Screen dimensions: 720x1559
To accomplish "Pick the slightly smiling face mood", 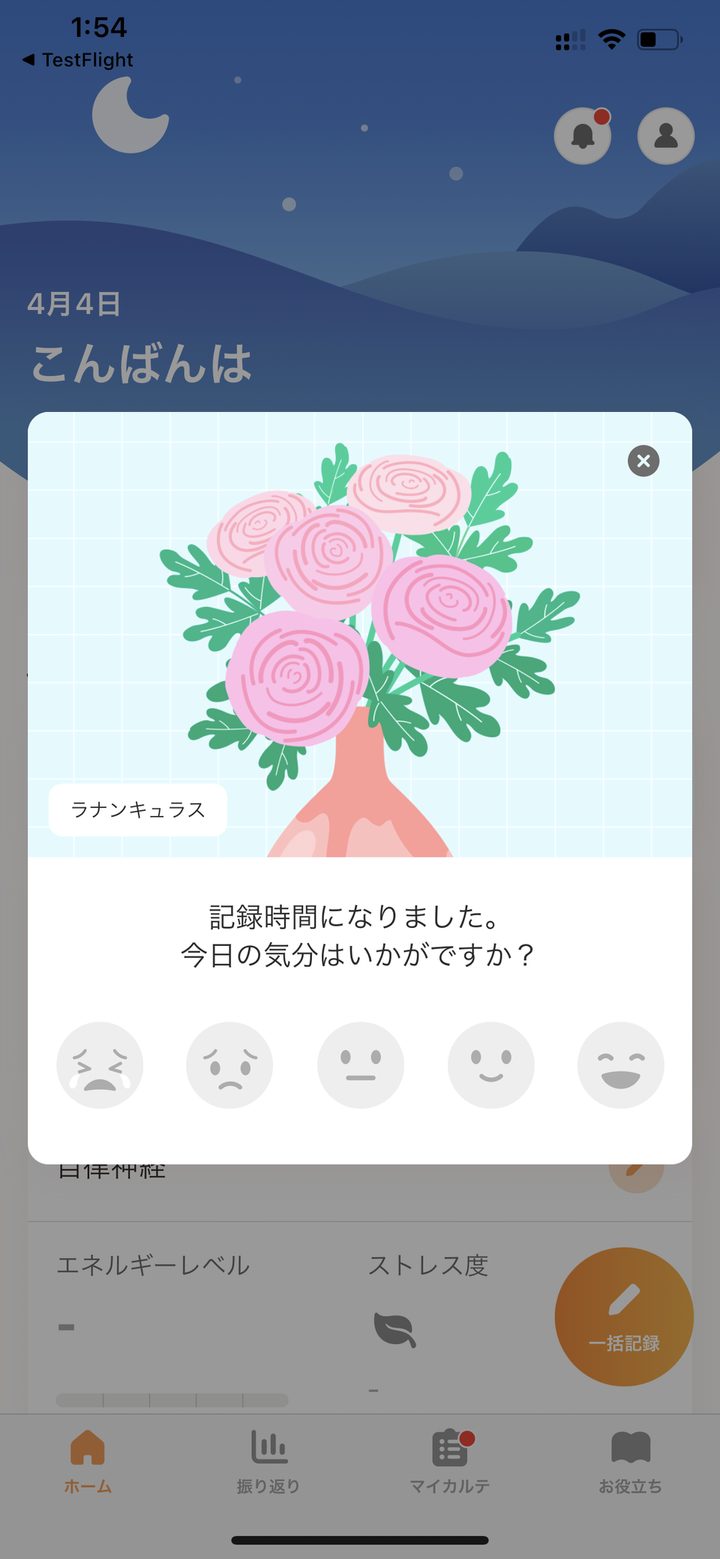I will pos(491,1065).
